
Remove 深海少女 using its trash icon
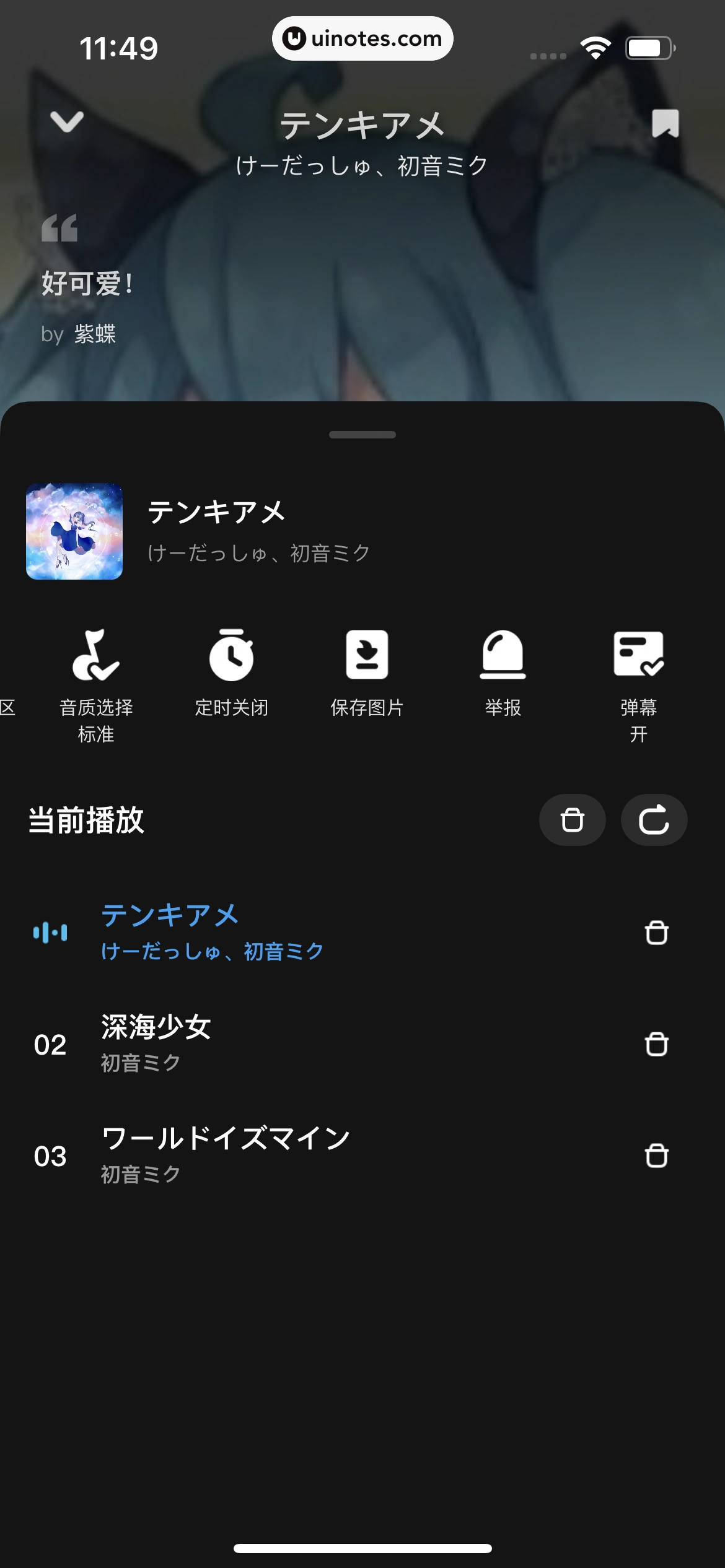pyautogui.click(x=657, y=1043)
